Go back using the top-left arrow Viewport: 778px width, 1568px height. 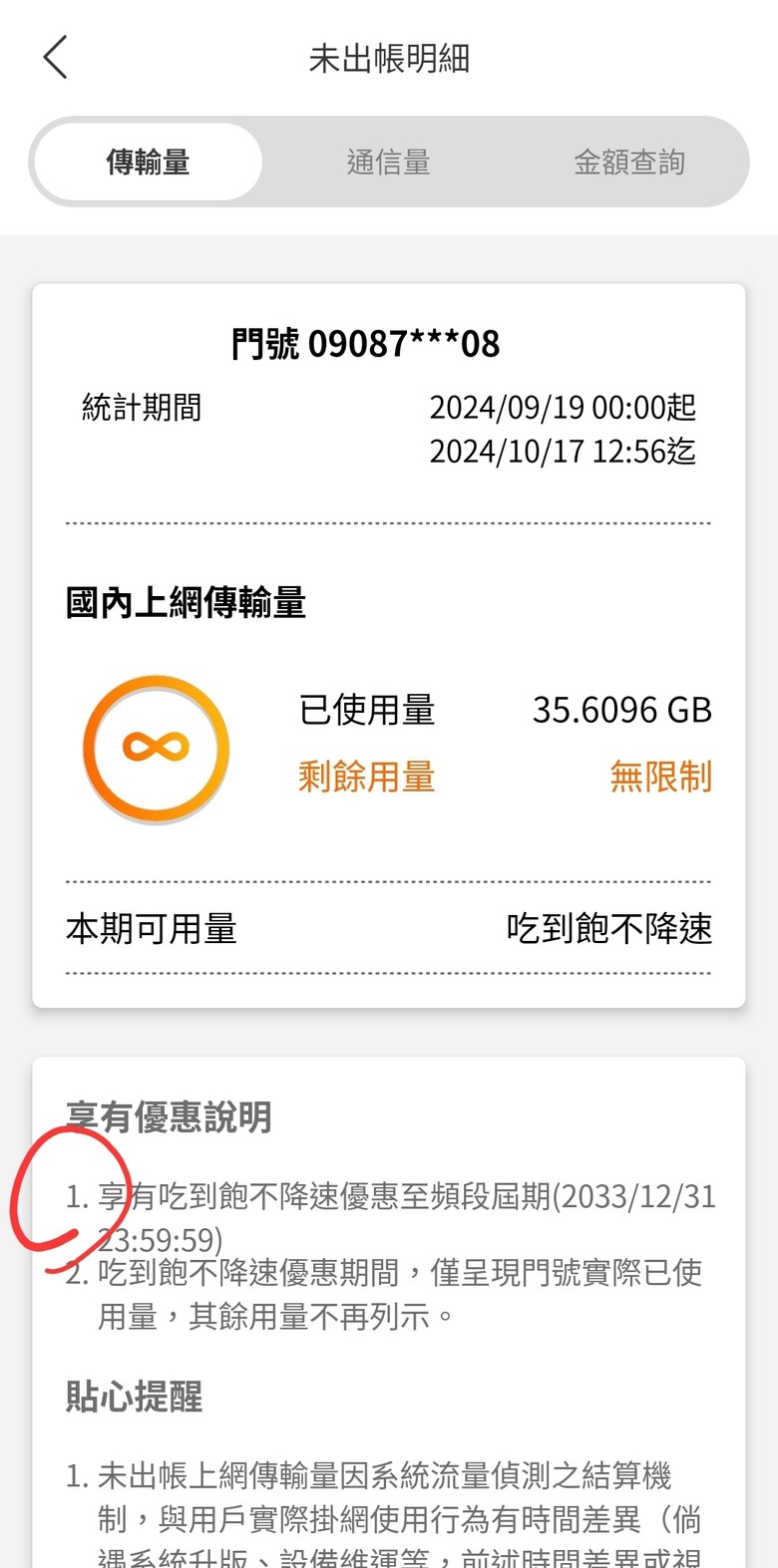point(56,58)
